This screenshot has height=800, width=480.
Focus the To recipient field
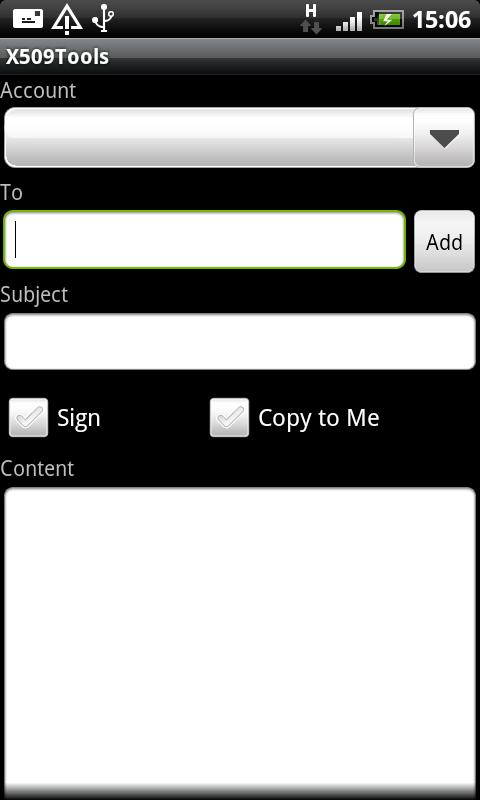tap(205, 240)
